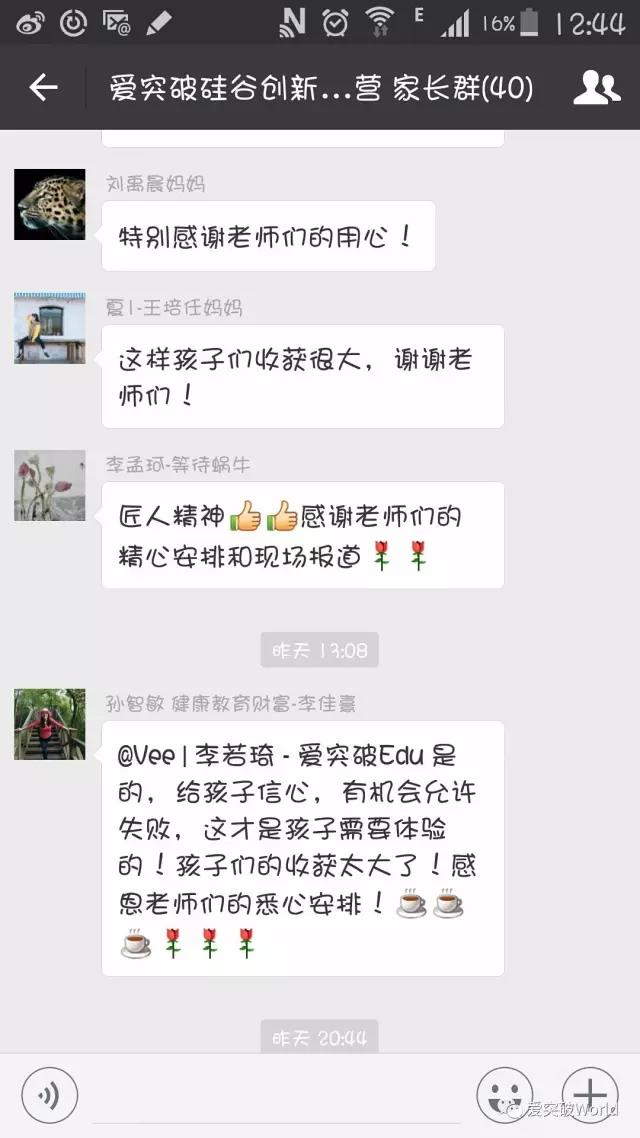Open 李孟珂-等待蜗牛's avatar profile

click(49, 485)
